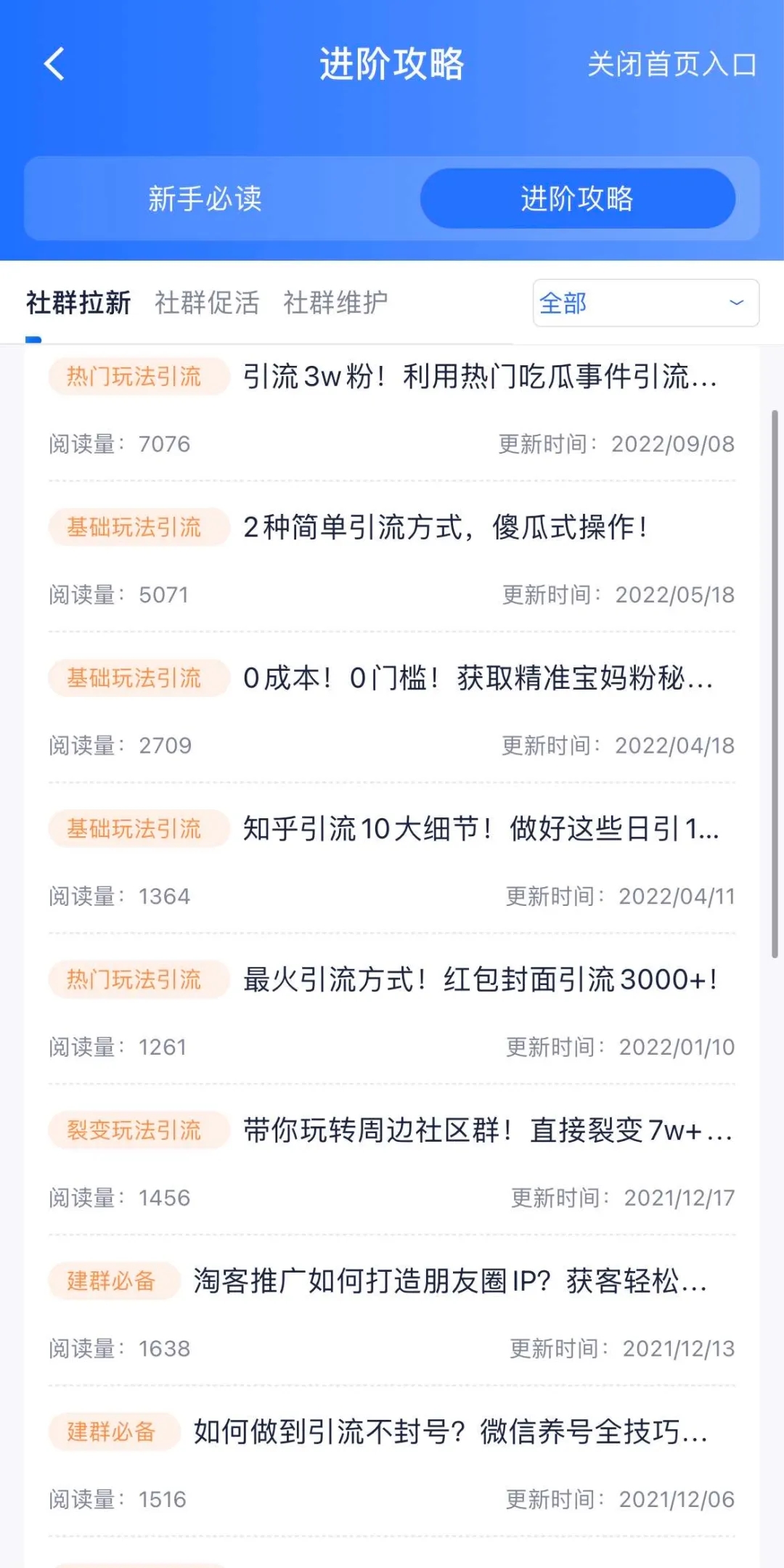Open article 0成本！0门槛！获取精准宝妈粉

(x=478, y=679)
